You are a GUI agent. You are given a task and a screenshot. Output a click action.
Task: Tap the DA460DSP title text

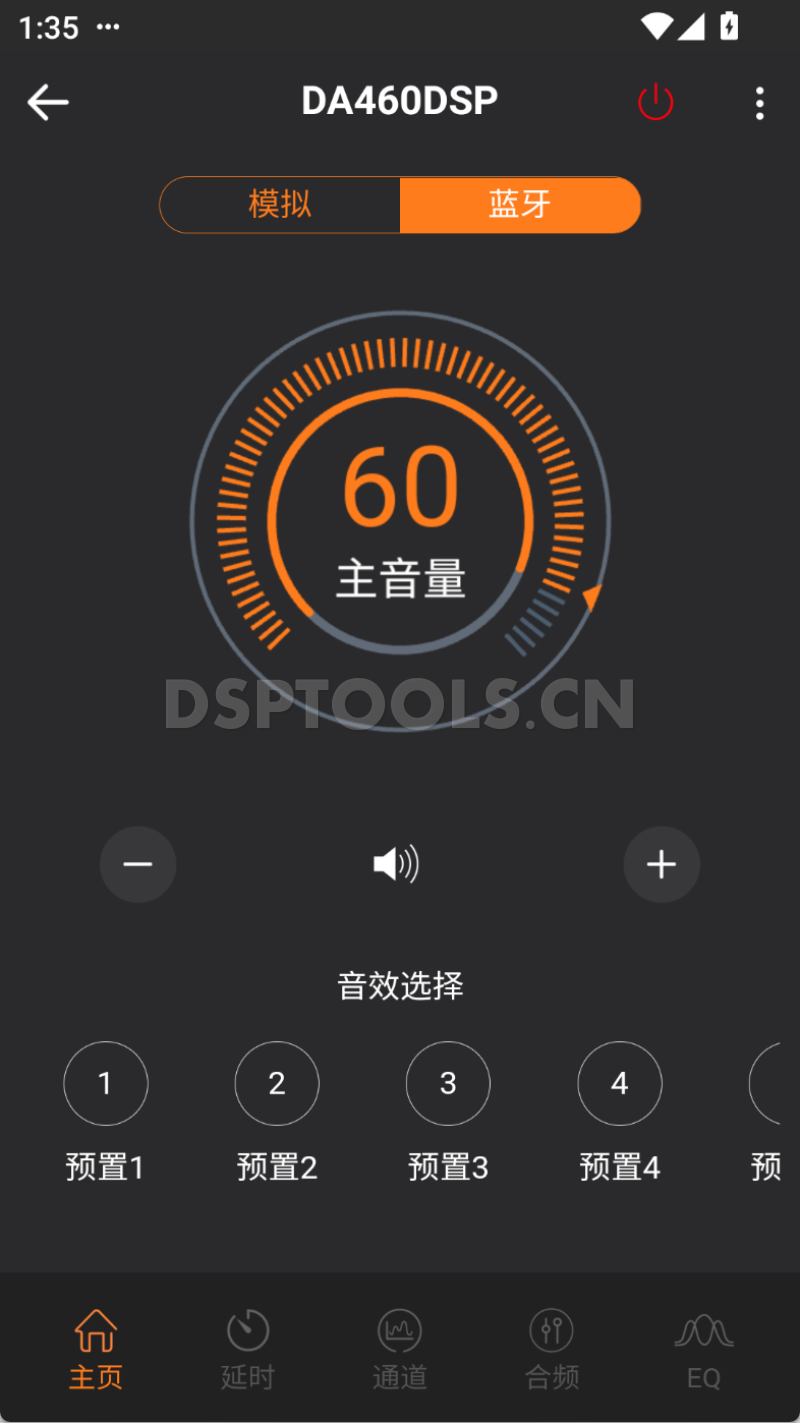pyautogui.click(x=399, y=100)
